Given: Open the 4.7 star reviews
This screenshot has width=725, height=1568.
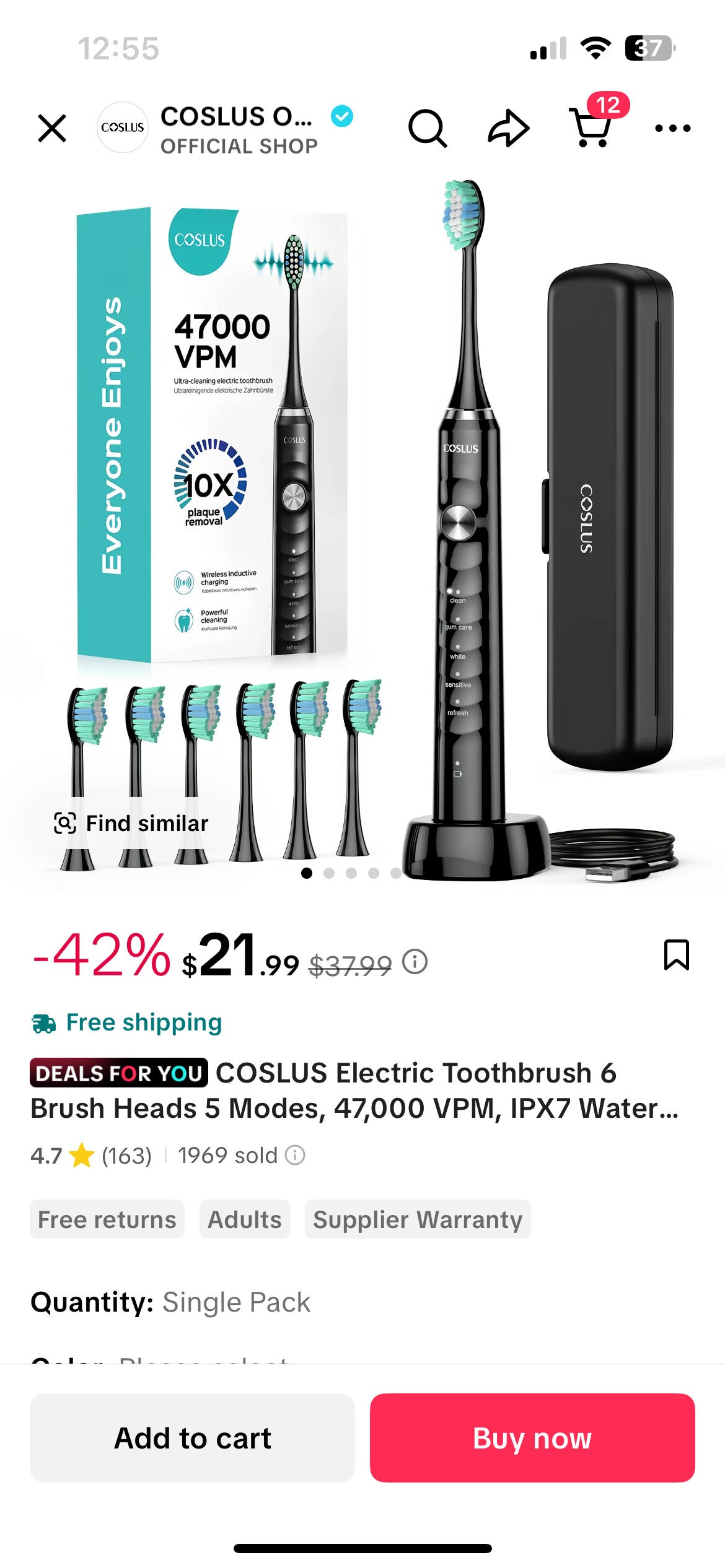Looking at the screenshot, I should pyautogui.click(x=91, y=1156).
